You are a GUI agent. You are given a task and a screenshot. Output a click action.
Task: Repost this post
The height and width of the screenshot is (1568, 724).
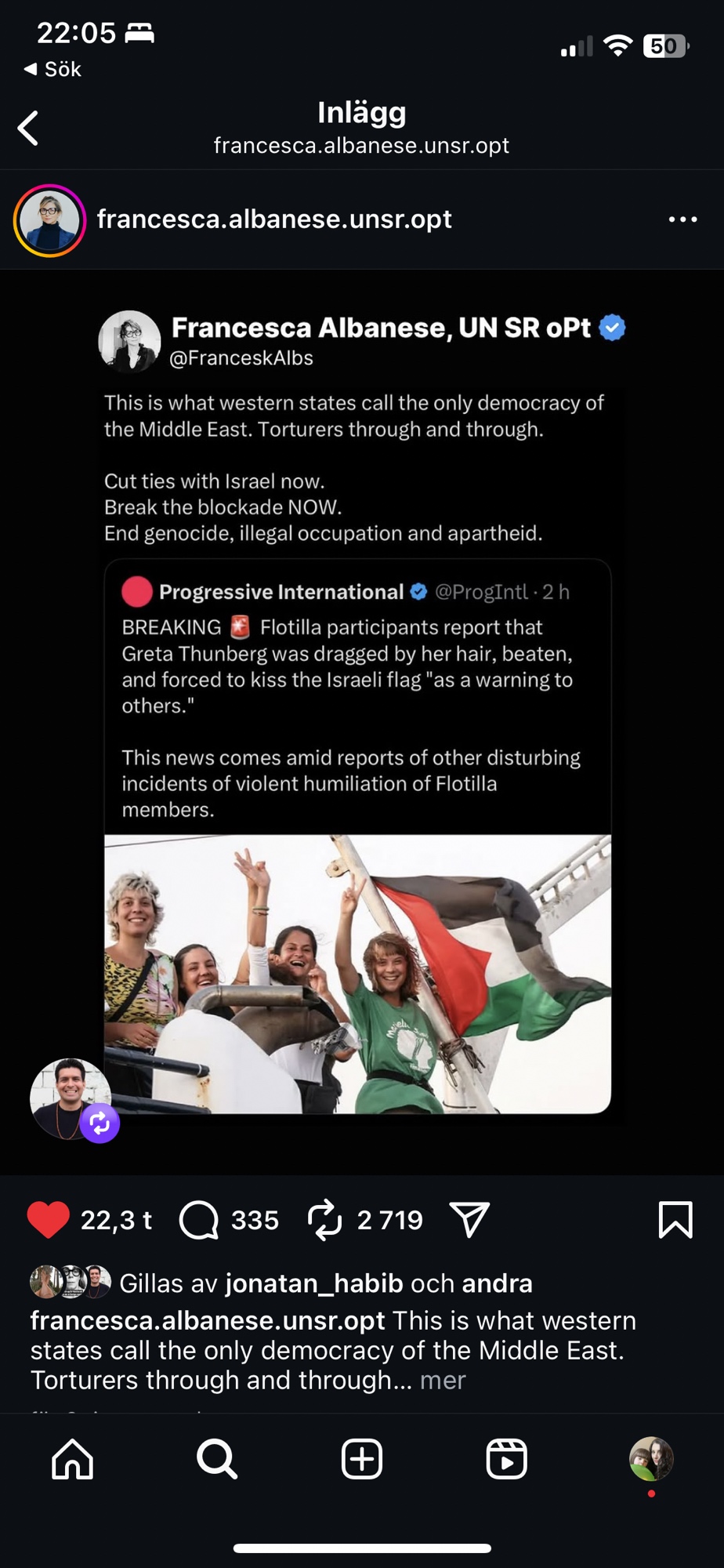324,1220
